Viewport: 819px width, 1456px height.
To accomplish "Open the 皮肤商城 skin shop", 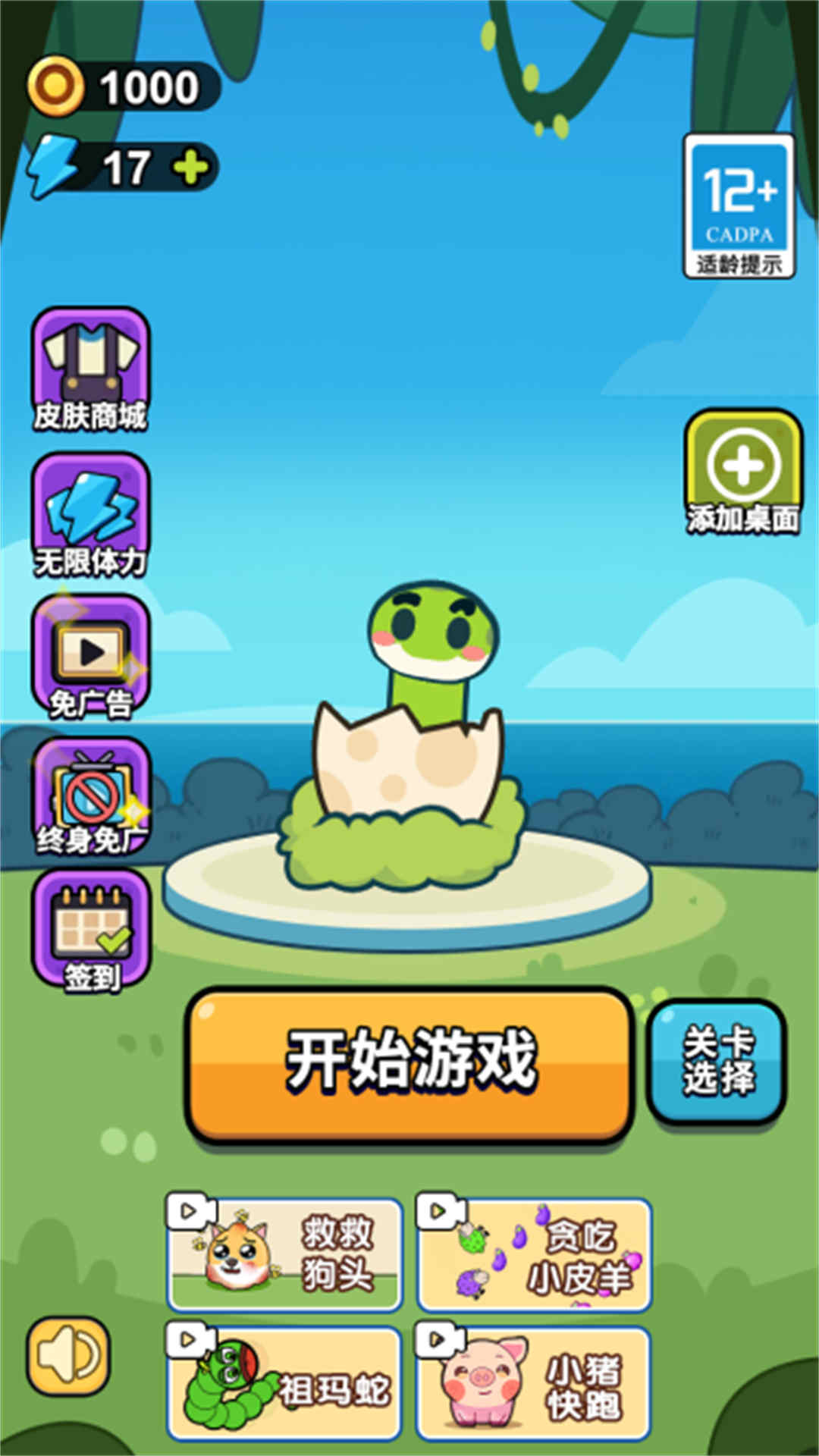I will click(x=89, y=364).
